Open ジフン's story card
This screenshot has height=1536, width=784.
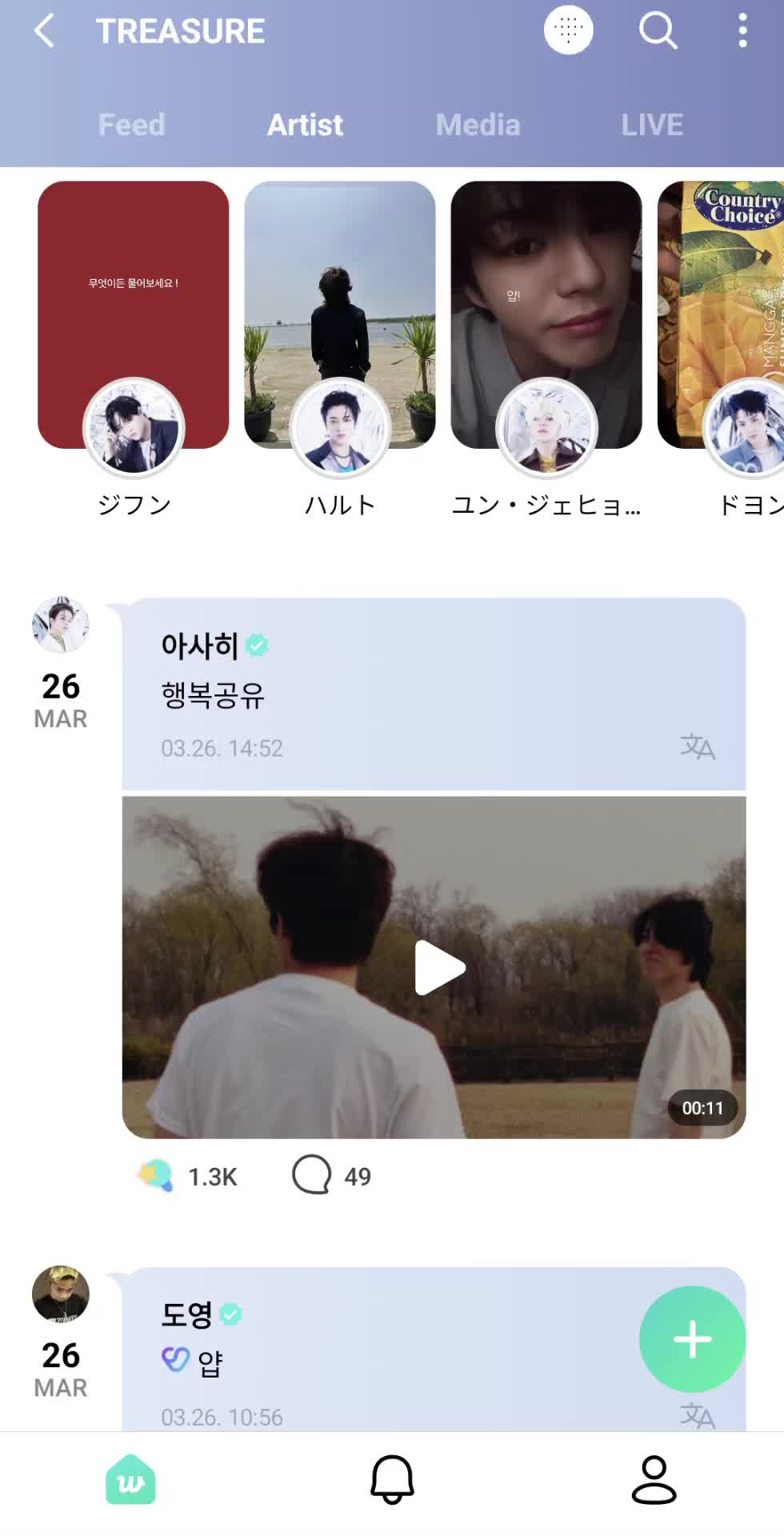[134, 314]
